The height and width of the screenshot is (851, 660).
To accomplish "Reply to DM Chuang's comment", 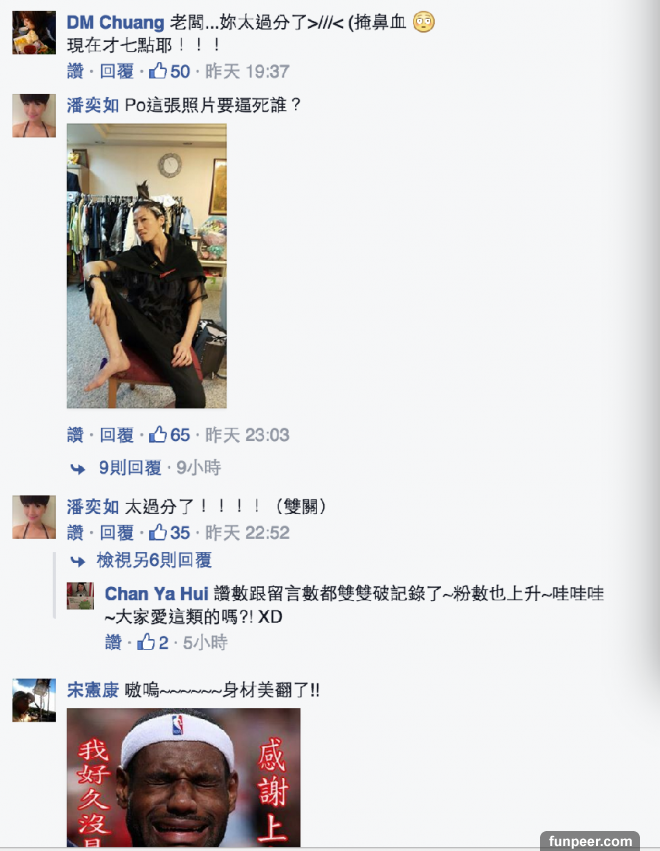I will coord(117,71).
